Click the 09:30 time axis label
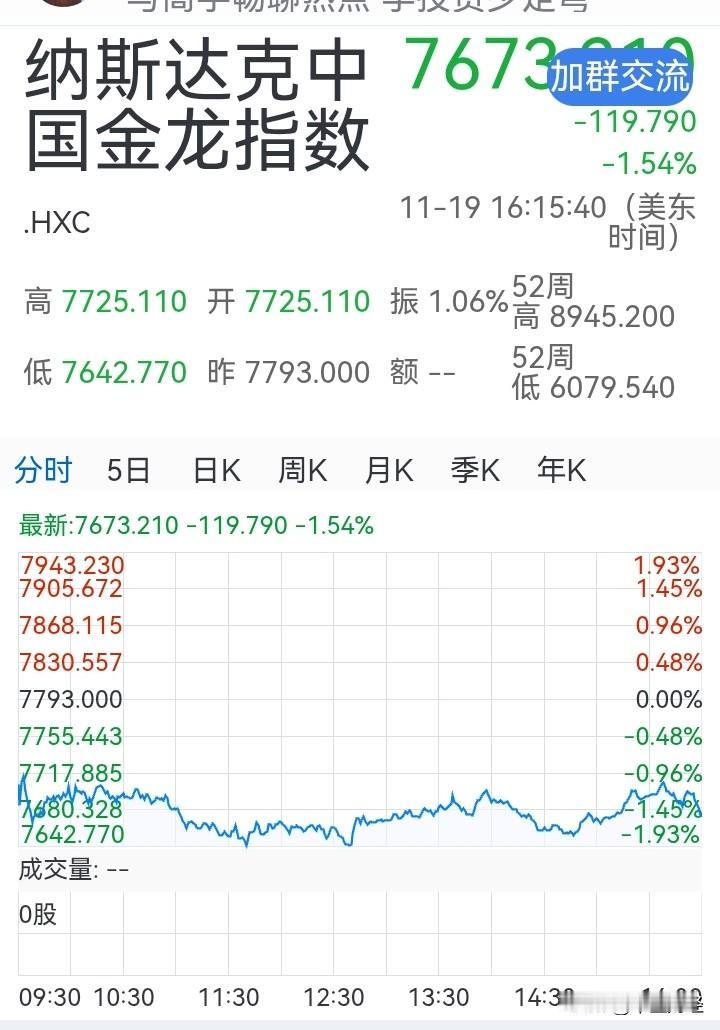This screenshot has width=720, height=1030. [48, 997]
